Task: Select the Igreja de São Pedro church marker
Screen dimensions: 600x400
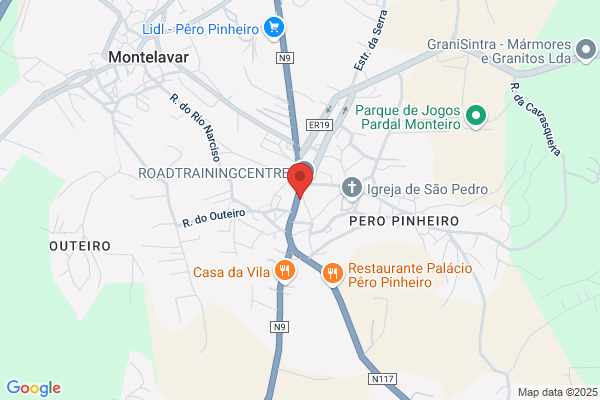Action: point(352,189)
